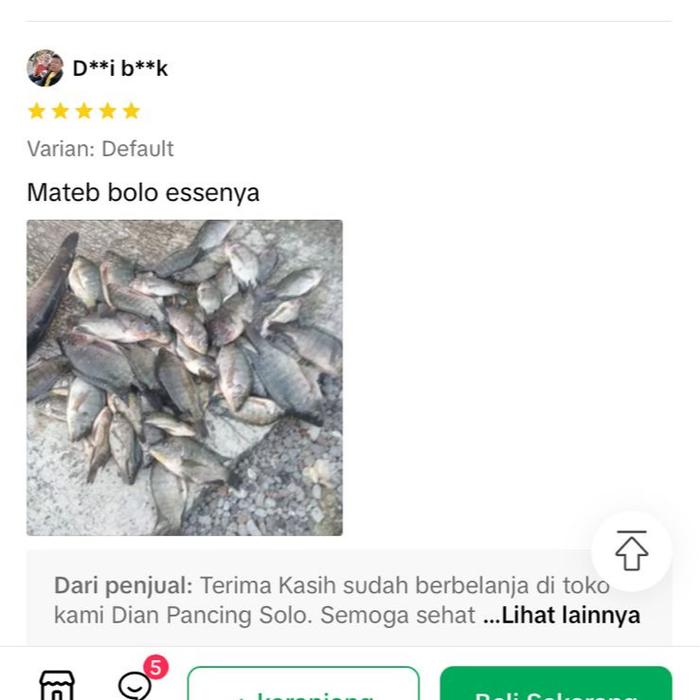
Task: Open reviewer D**i b**k's profile picture
Action: (45, 68)
